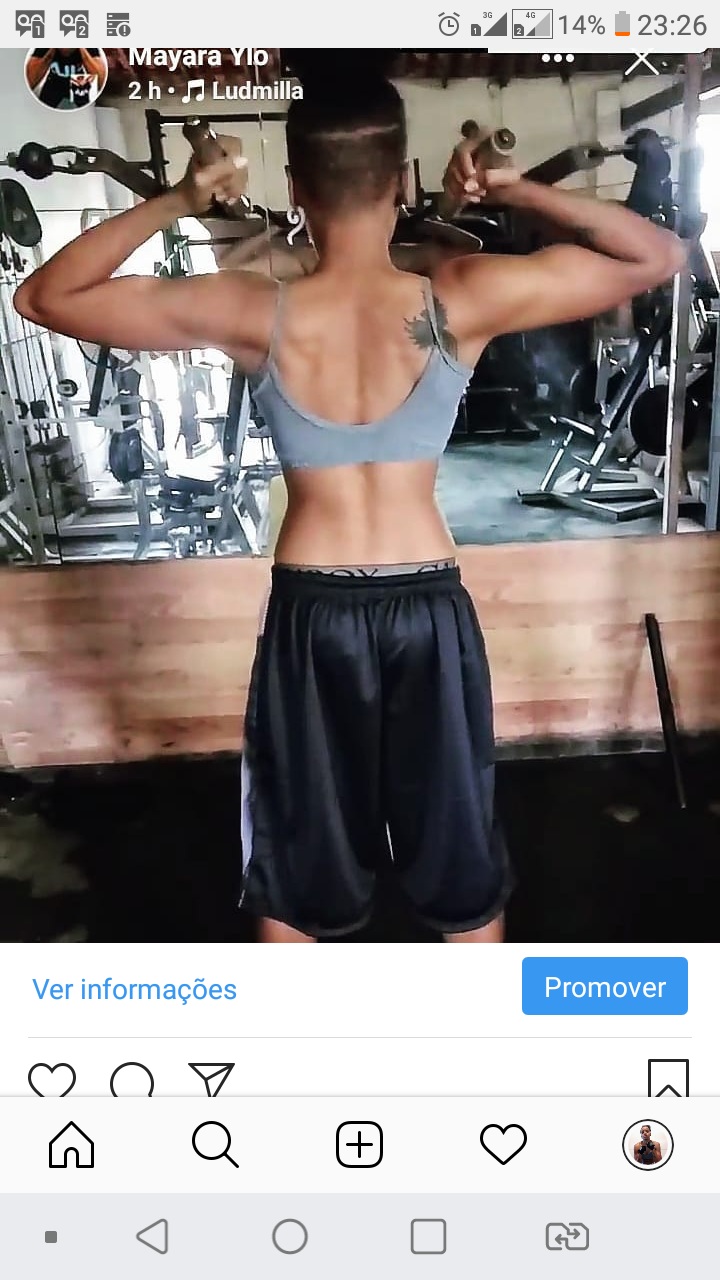Go to the Home feed tab
This screenshot has height=1280, width=720.
click(x=72, y=1145)
